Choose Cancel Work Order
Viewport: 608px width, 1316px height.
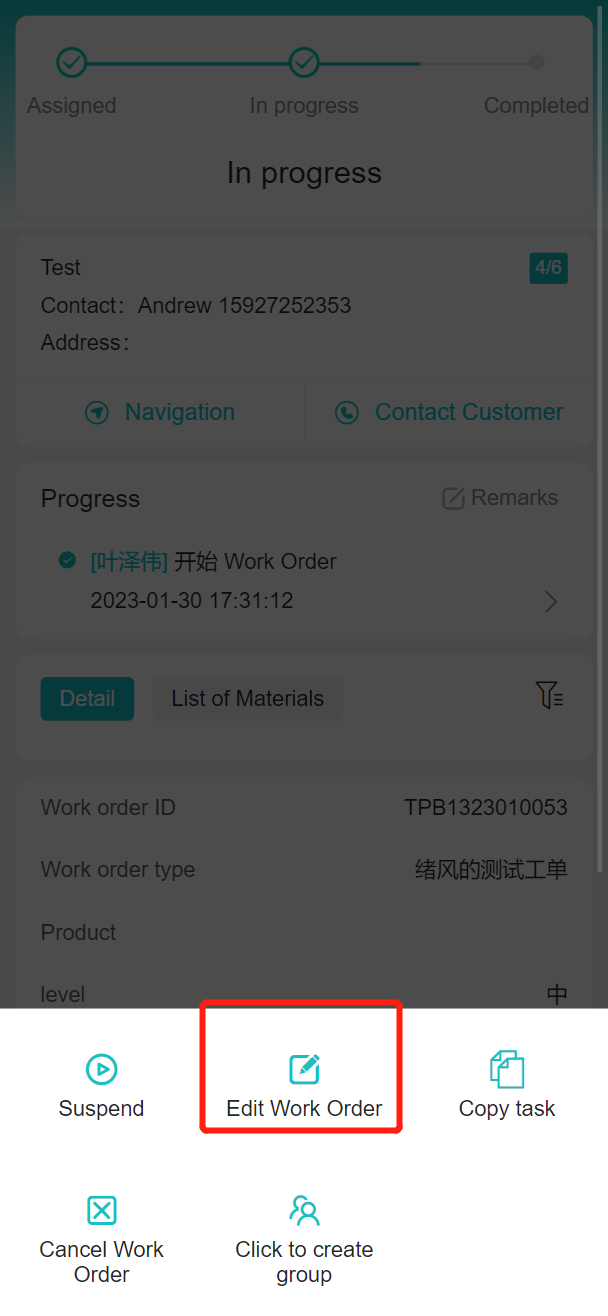pyautogui.click(x=101, y=1238)
